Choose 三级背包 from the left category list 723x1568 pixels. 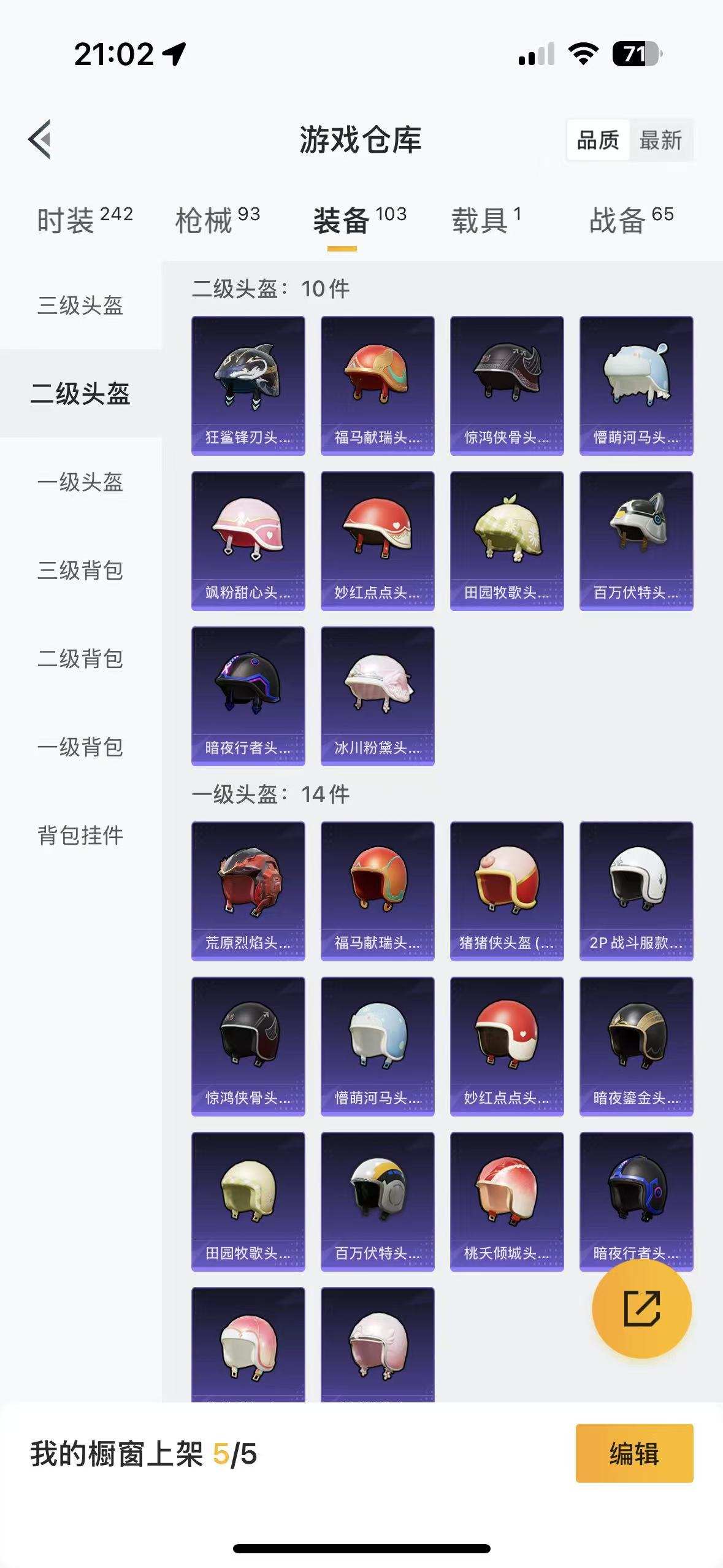81,570
